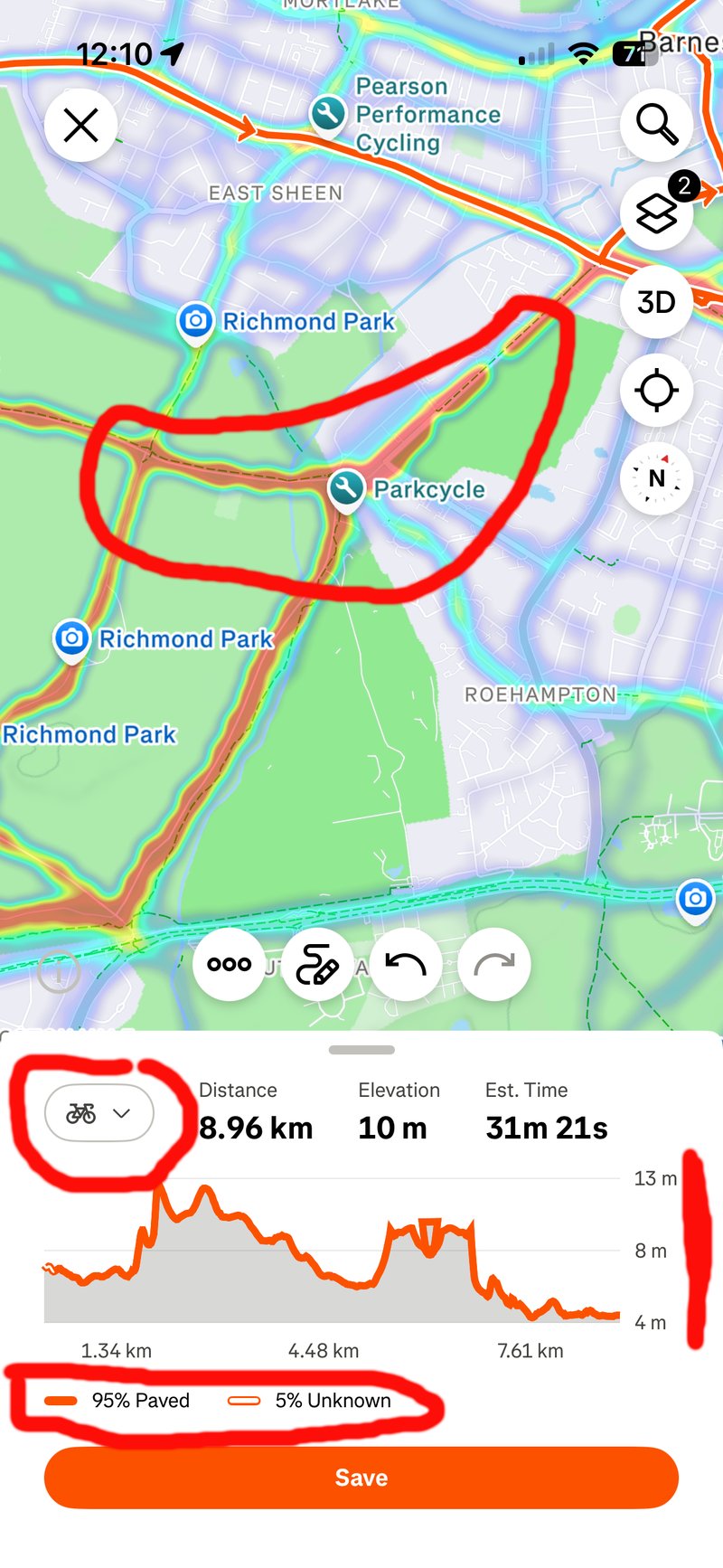Image resolution: width=723 pixels, height=1568 pixels.
Task: Redo the route change
Action: pos(493,964)
